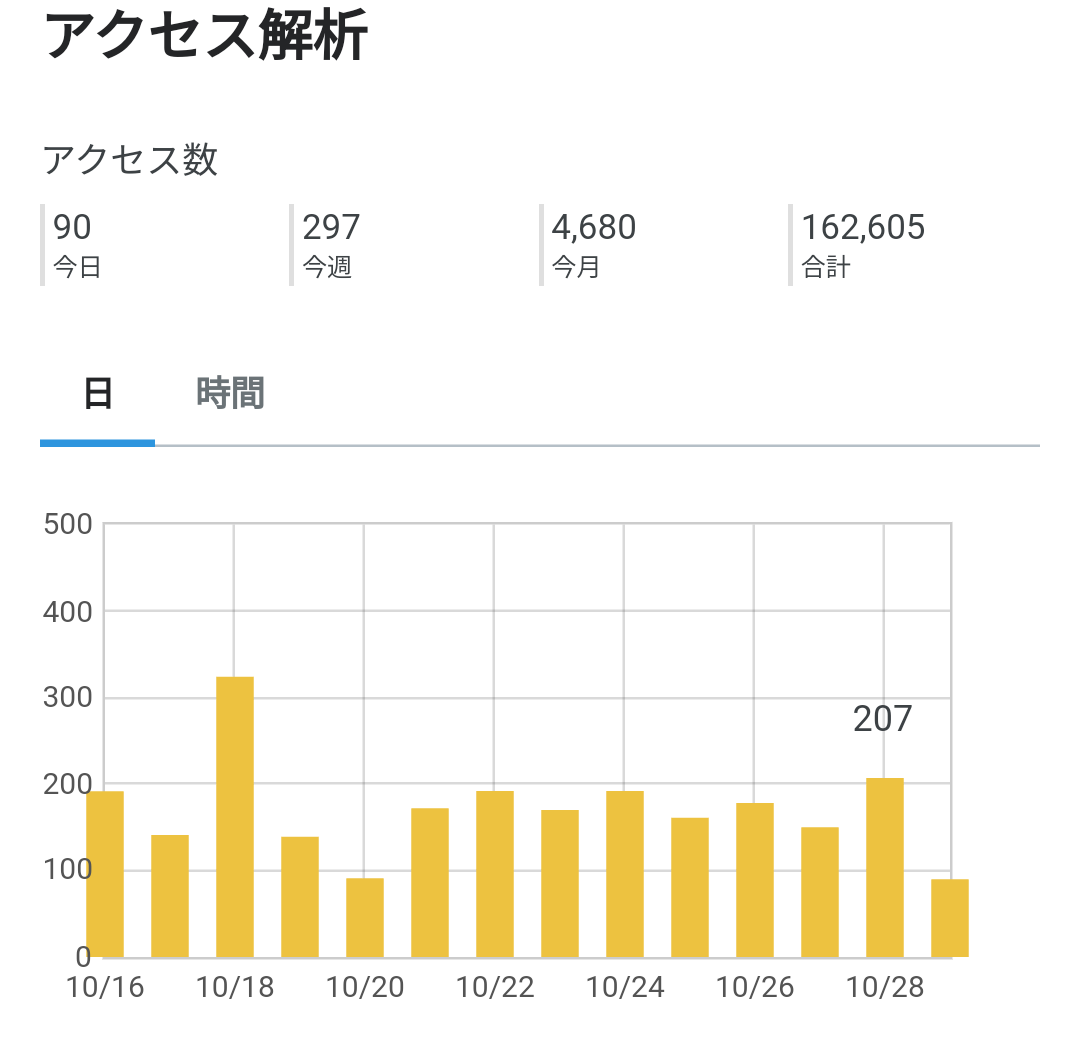Image resolution: width=1080 pixels, height=1056 pixels.
Task: Tap the tallest bar at 10/18
Action: pos(235,815)
